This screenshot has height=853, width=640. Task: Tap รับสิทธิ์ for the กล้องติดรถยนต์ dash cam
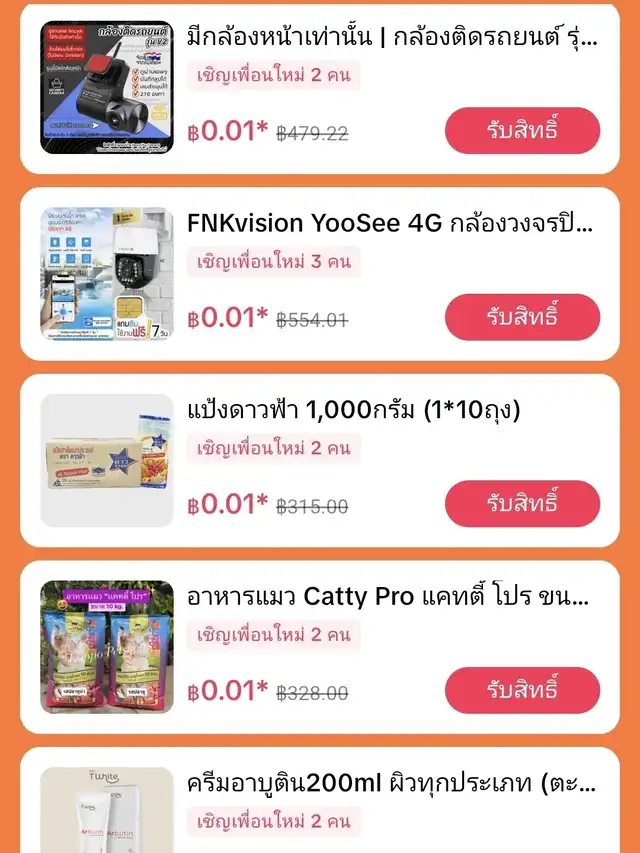pyautogui.click(x=522, y=131)
